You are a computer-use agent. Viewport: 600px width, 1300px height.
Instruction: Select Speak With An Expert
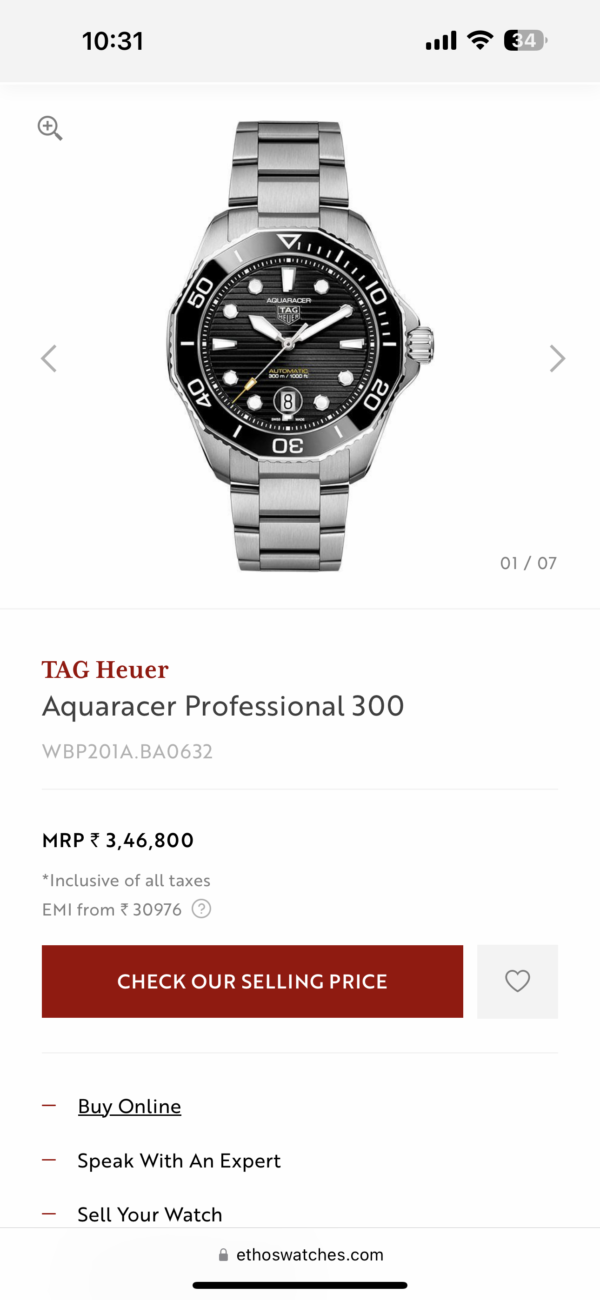(x=179, y=1161)
